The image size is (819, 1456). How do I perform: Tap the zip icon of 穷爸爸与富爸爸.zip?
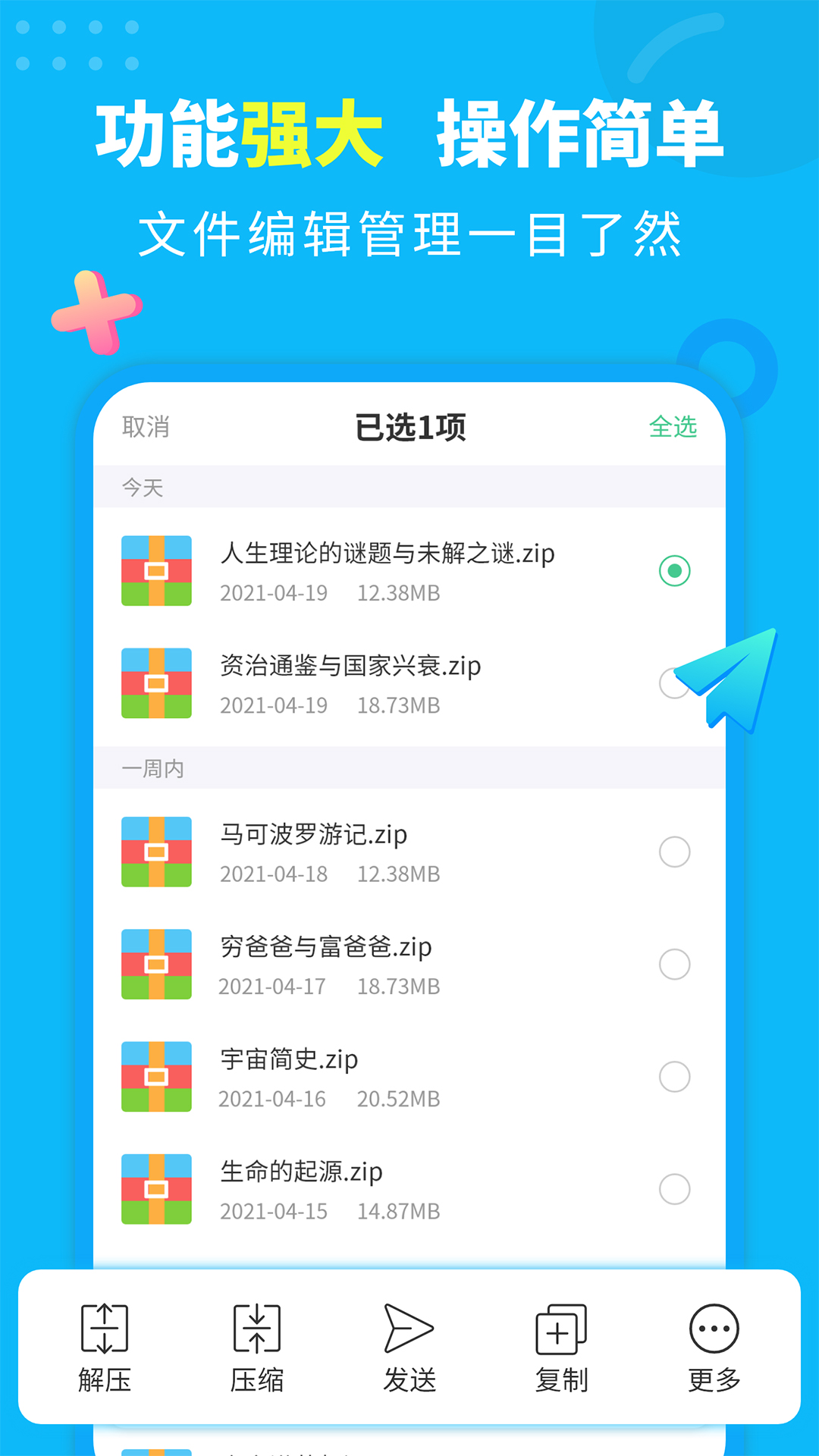pyautogui.click(x=155, y=965)
